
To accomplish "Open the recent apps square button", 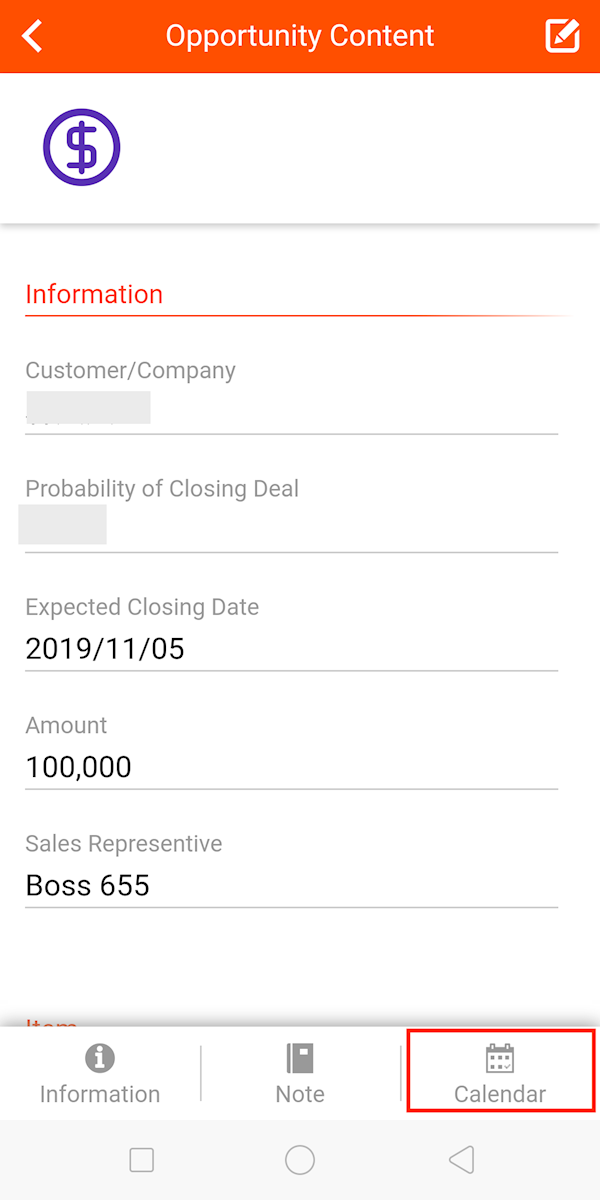I will [142, 1160].
